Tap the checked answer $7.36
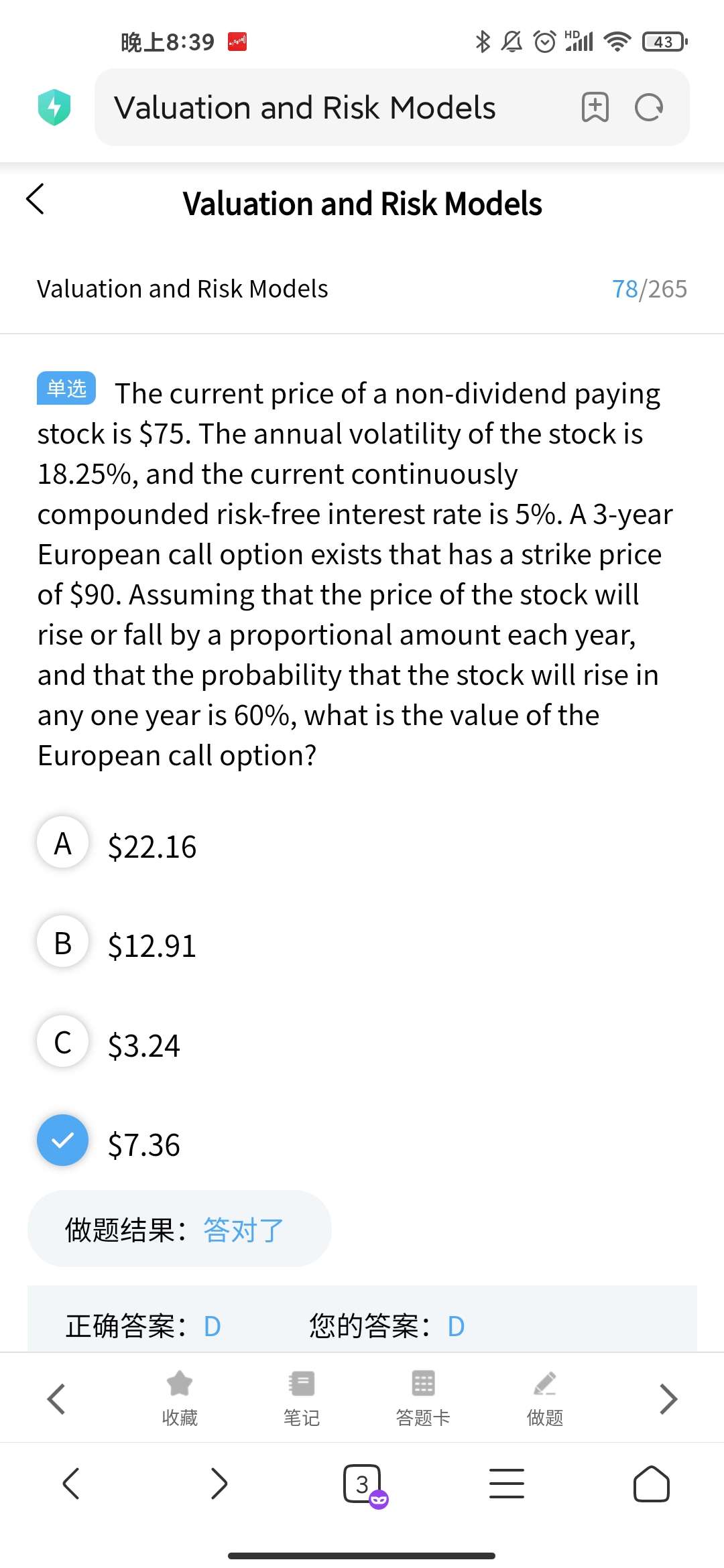This screenshot has height=1568, width=724. (x=62, y=1140)
